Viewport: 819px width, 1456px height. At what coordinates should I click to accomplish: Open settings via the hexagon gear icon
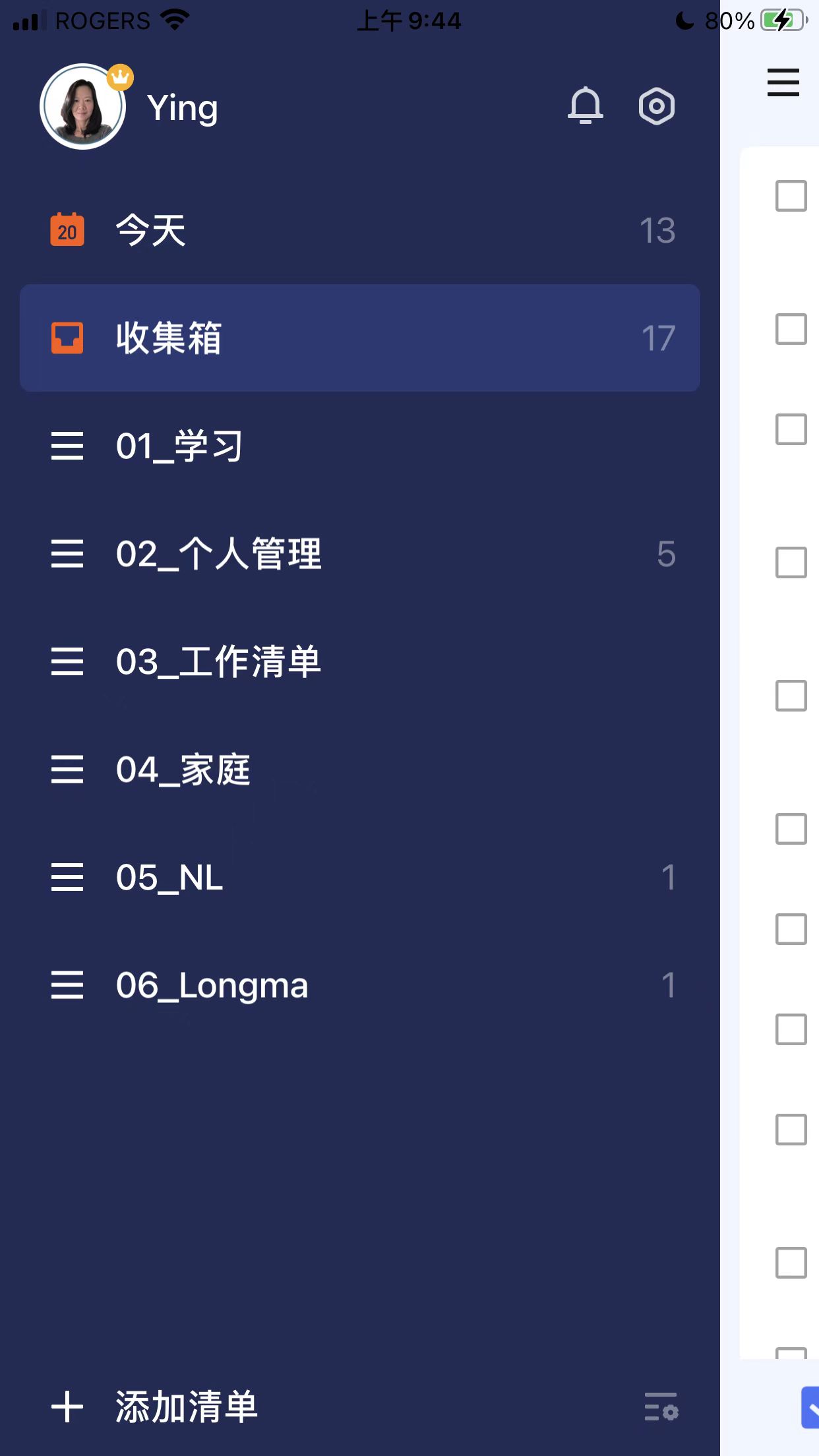[x=656, y=106]
